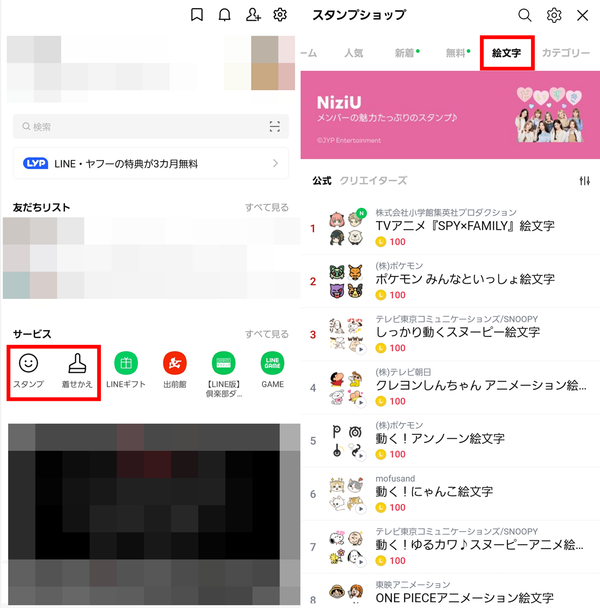Open the GAME service
The height and width of the screenshot is (608, 600).
(273, 370)
